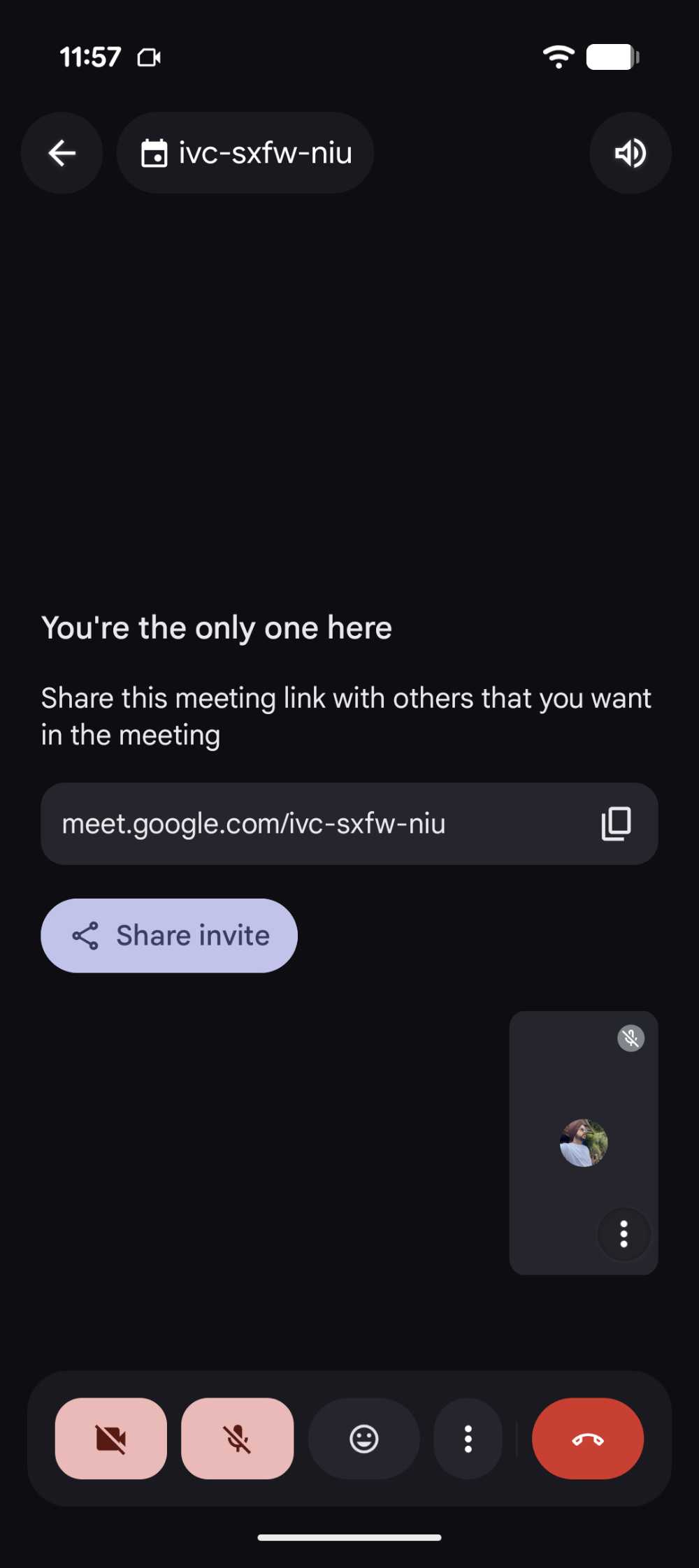This screenshot has height=1568, width=699.
Task: Open the emoji reactions
Action: pos(363,1439)
